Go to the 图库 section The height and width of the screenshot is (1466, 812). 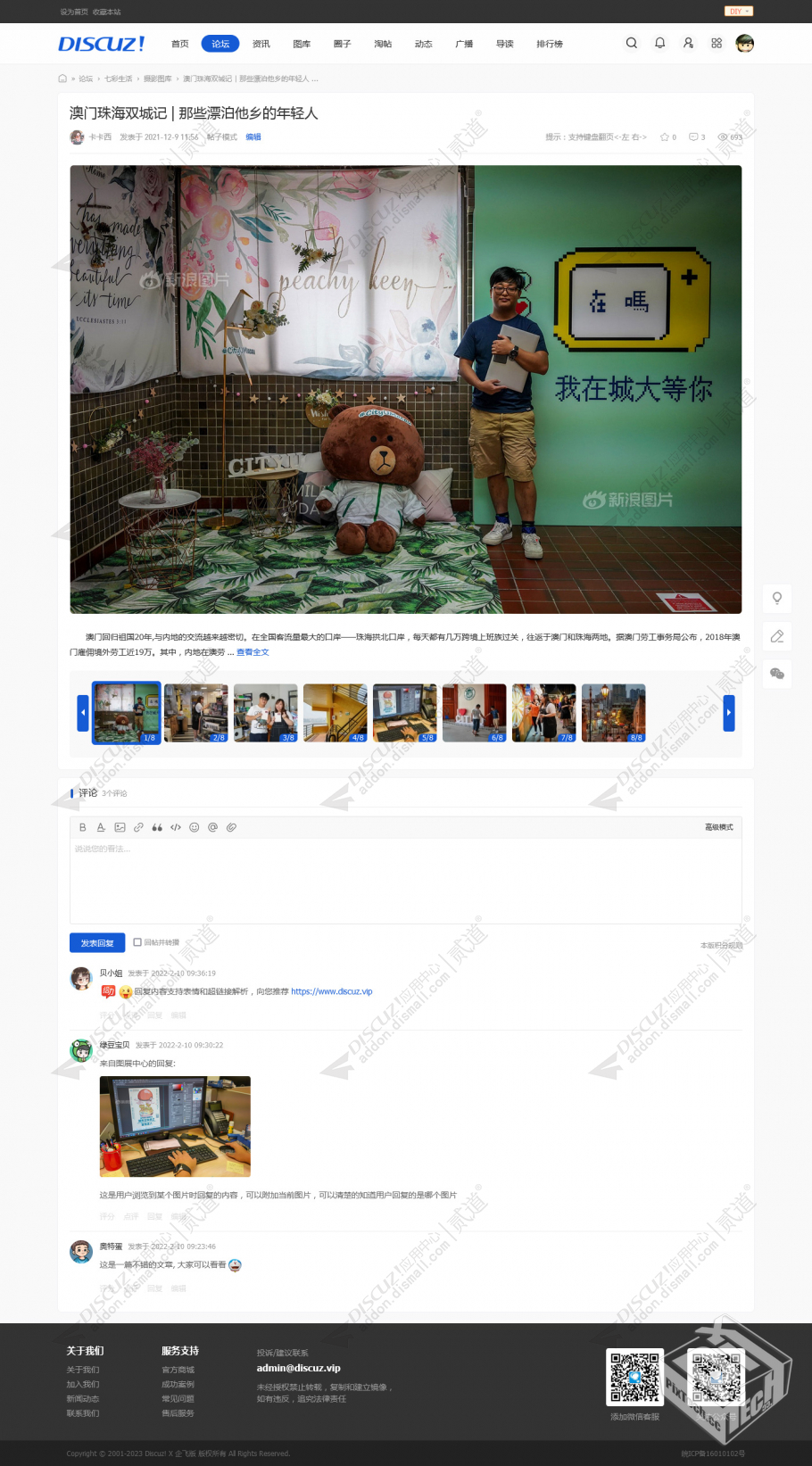302,44
